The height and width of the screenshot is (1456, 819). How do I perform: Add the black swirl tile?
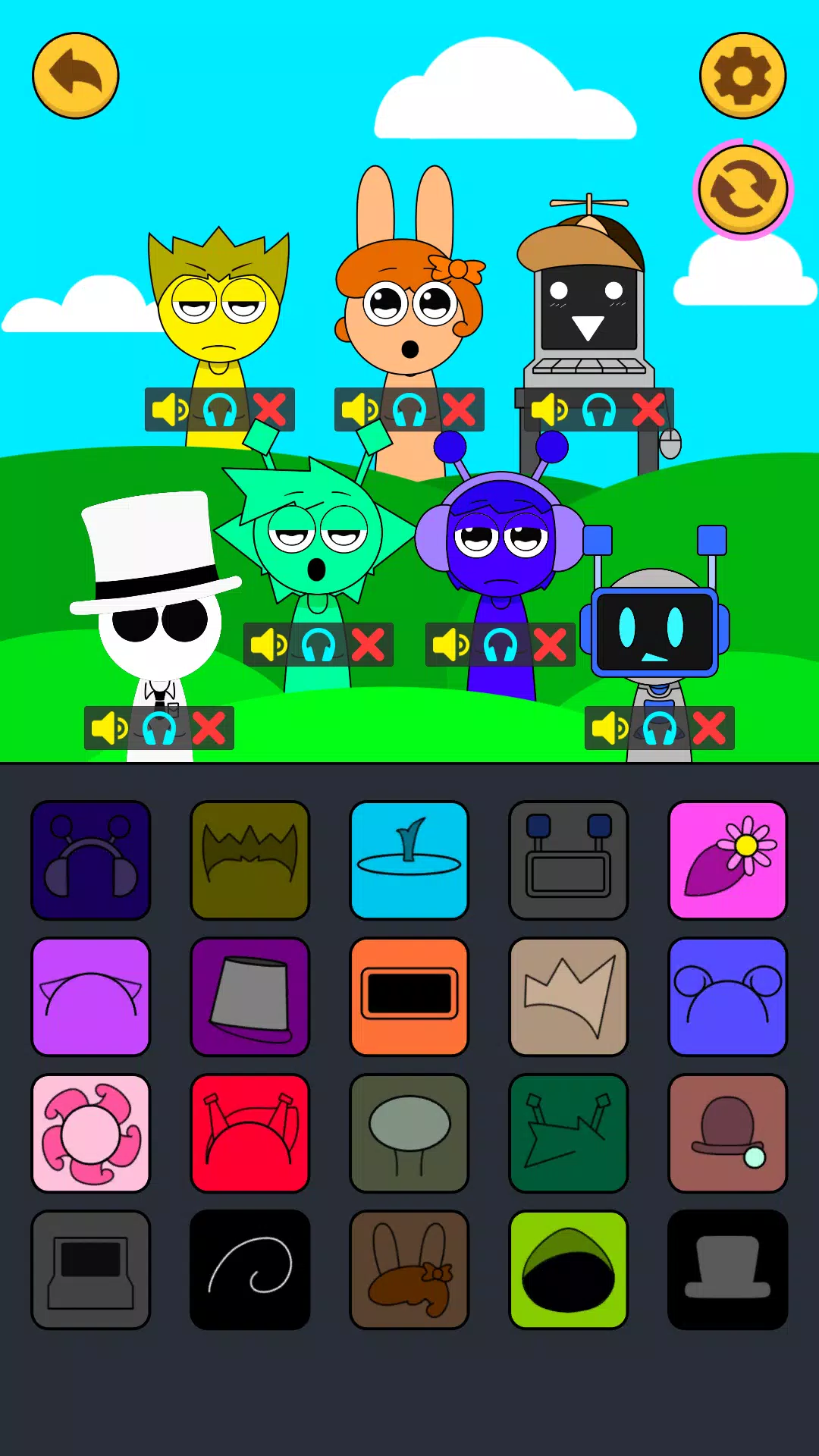250,1269
